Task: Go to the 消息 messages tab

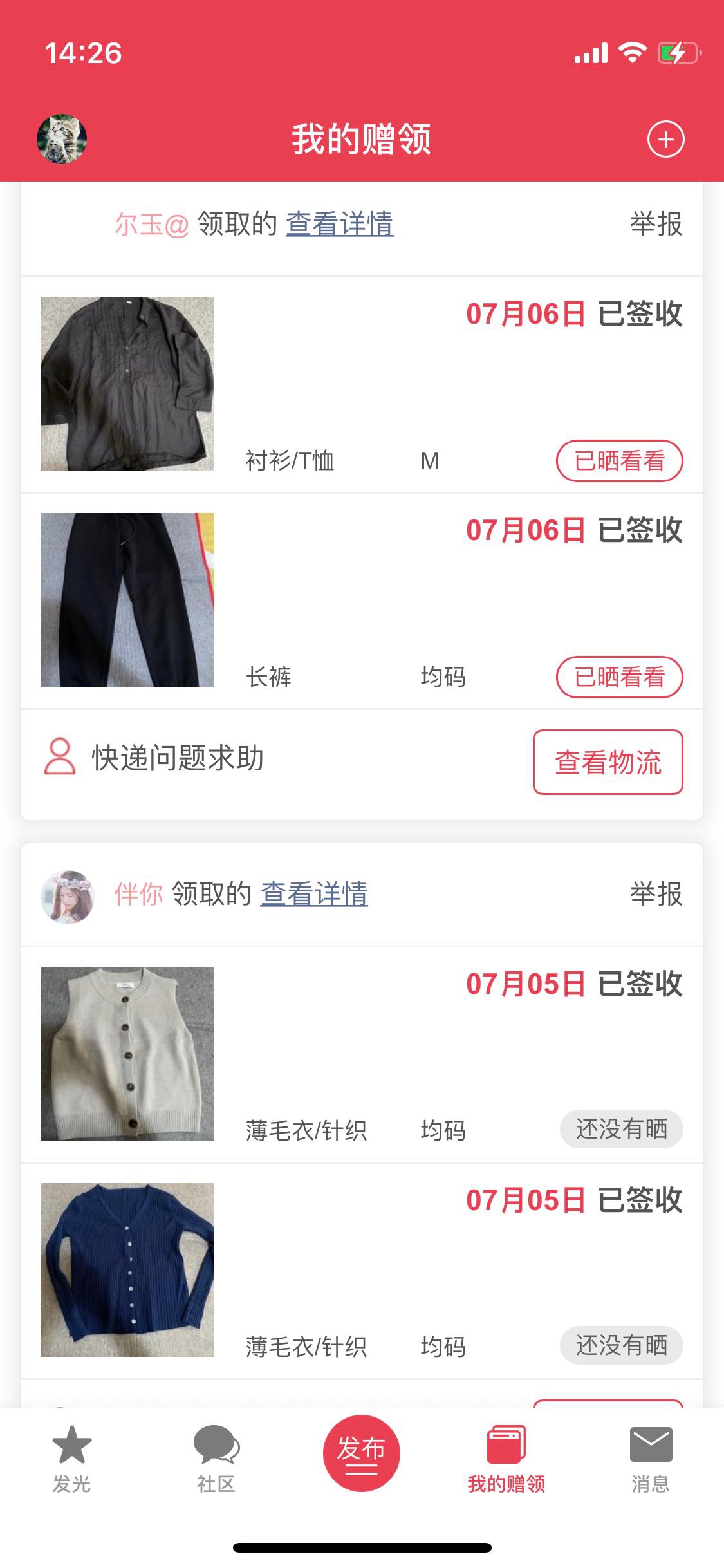Action: (x=651, y=1459)
